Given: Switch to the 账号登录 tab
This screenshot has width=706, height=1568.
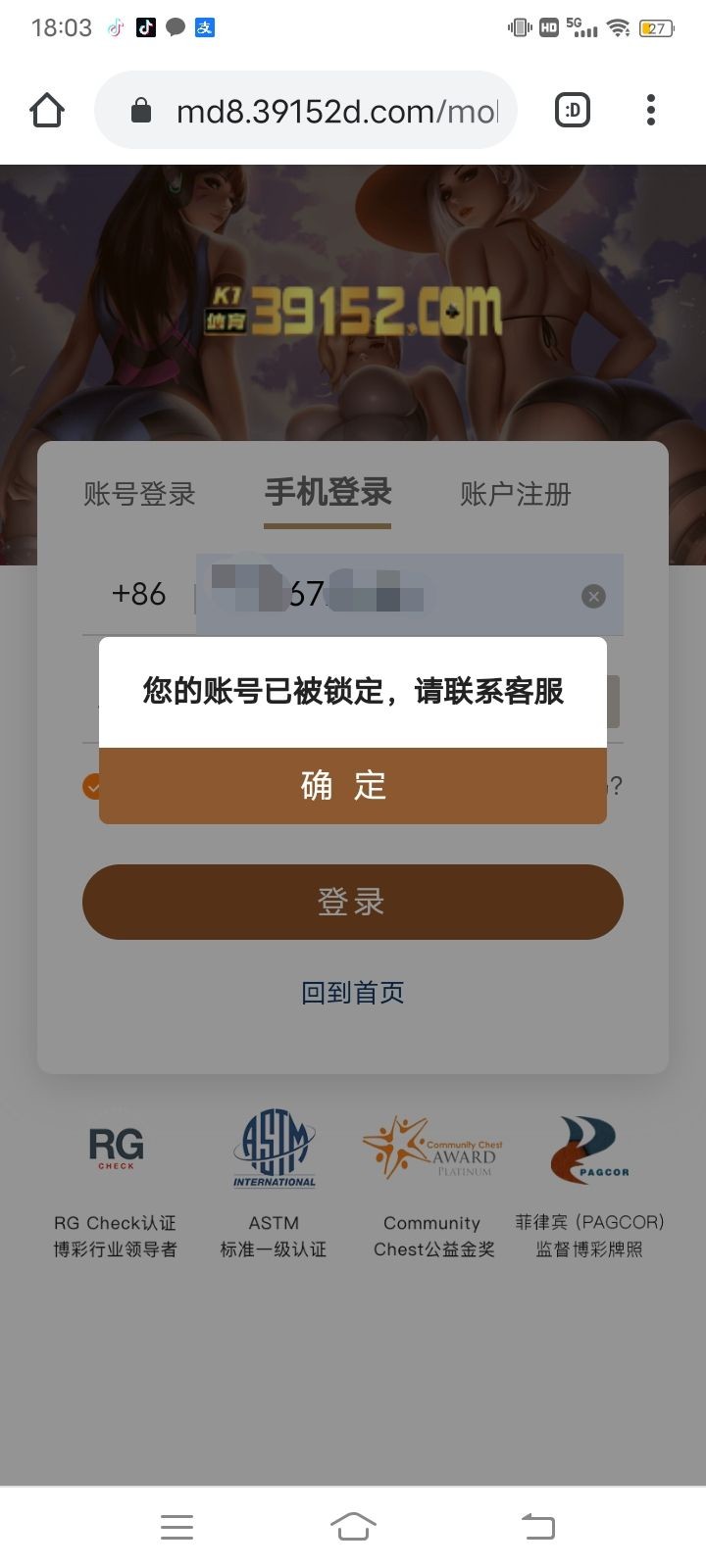Looking at the screenshot, I should pyautogui.click(x=139, y=494).
